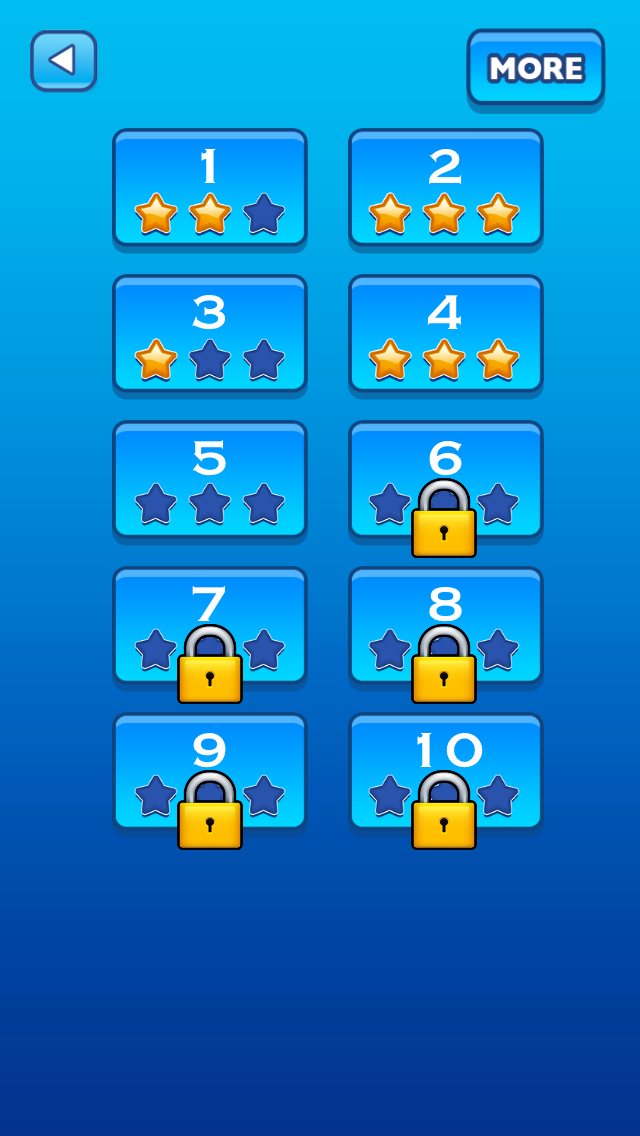Screen dimensions: 640x1136
Task: Open the MORE button
Action: coord(536,67)
